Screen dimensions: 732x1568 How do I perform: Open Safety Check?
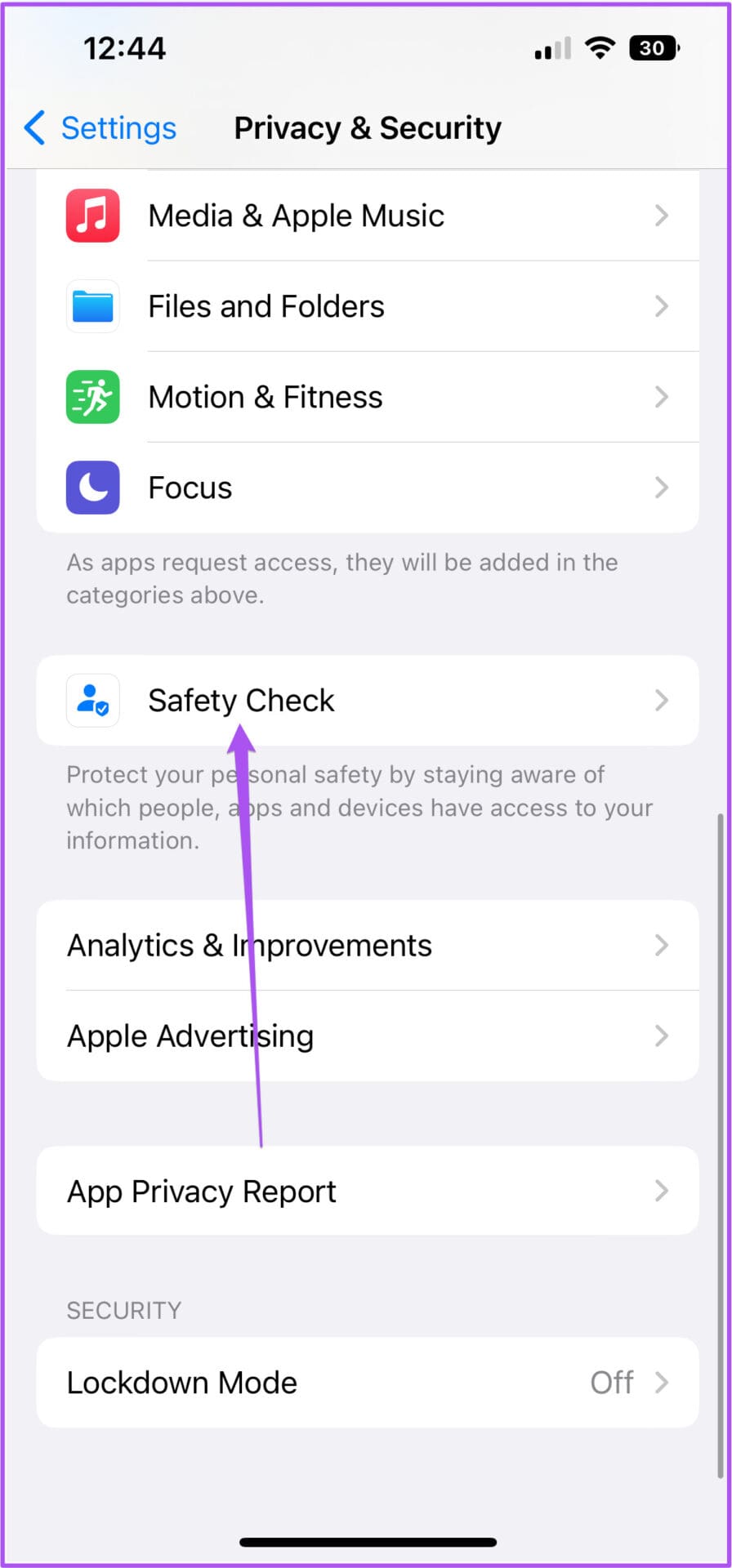368,700
